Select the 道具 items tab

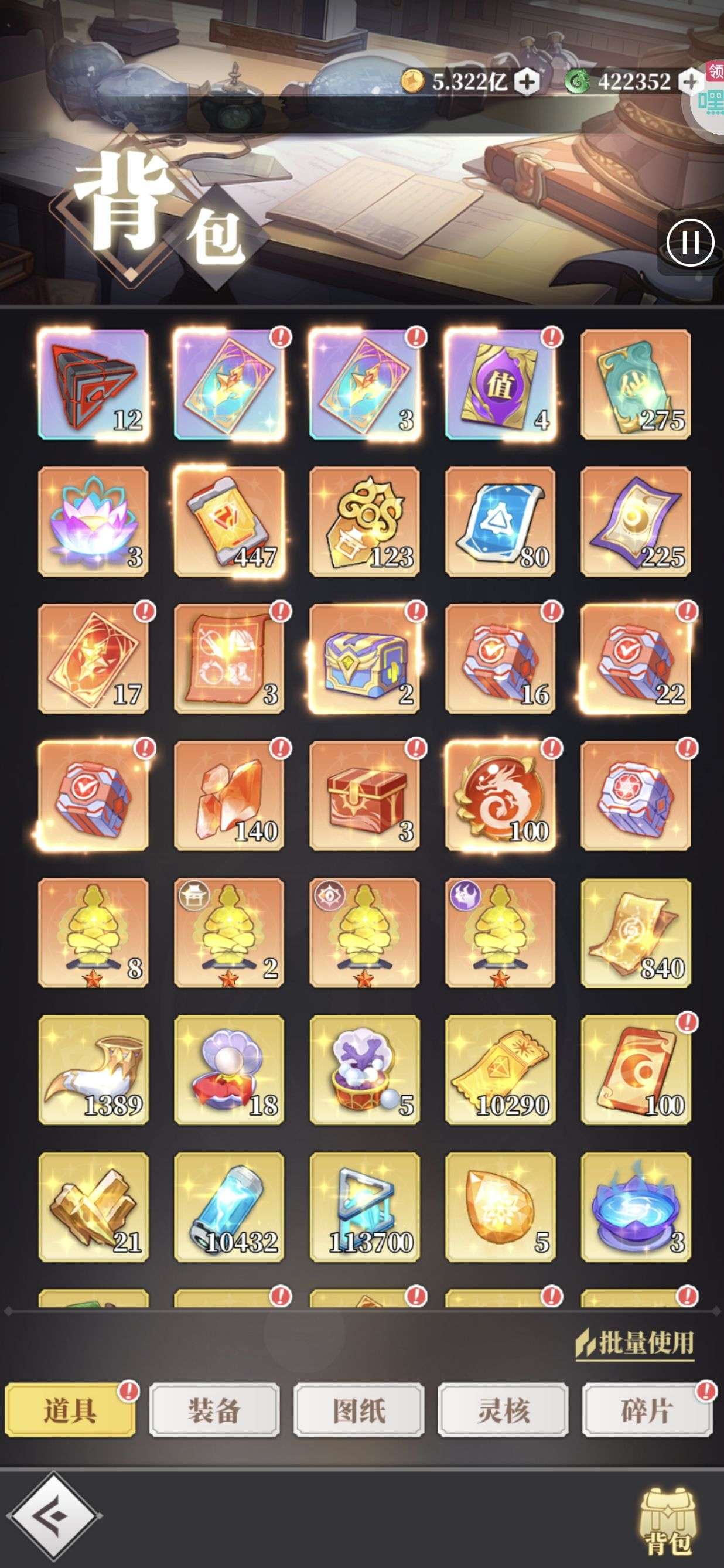tap(70, 1410)
